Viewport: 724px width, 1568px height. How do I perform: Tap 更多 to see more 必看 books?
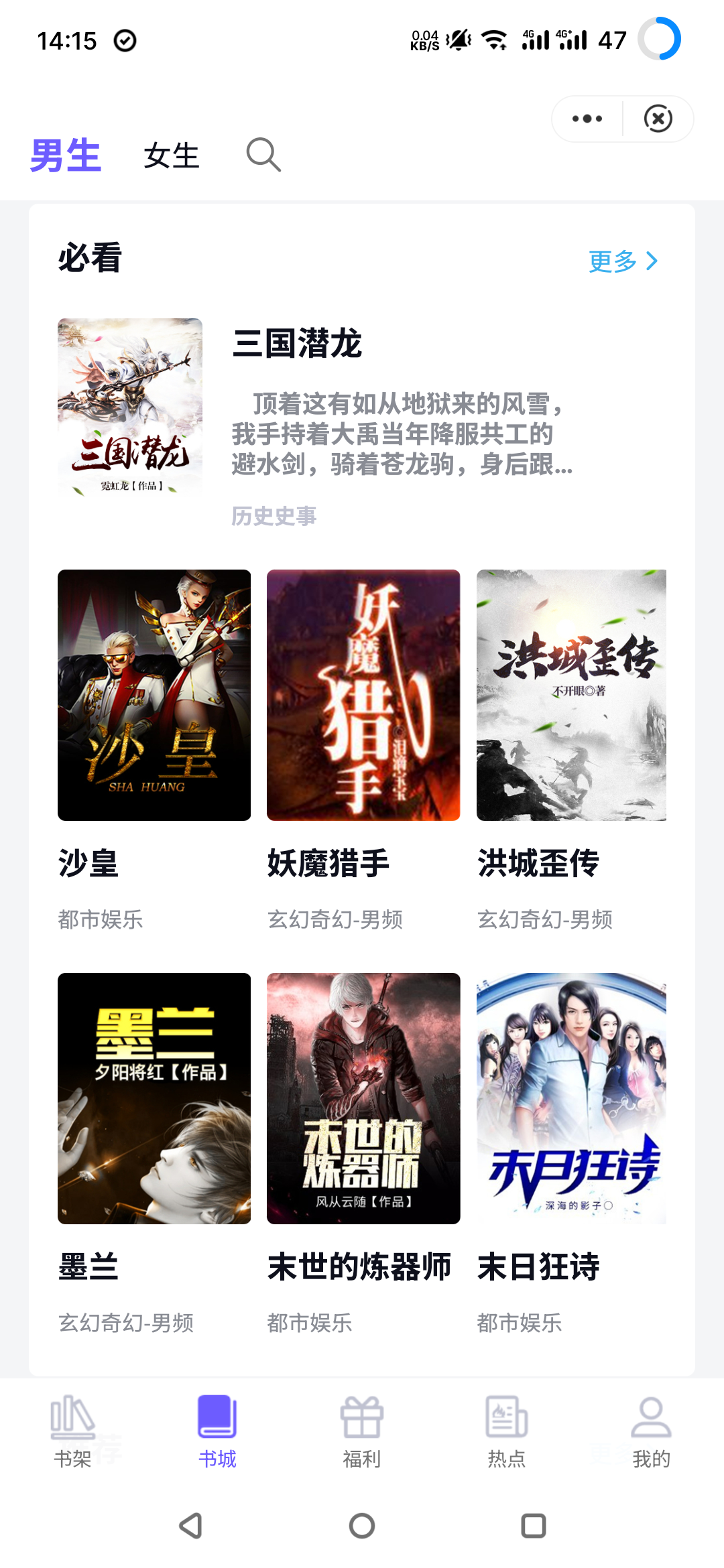pos(623,261)
